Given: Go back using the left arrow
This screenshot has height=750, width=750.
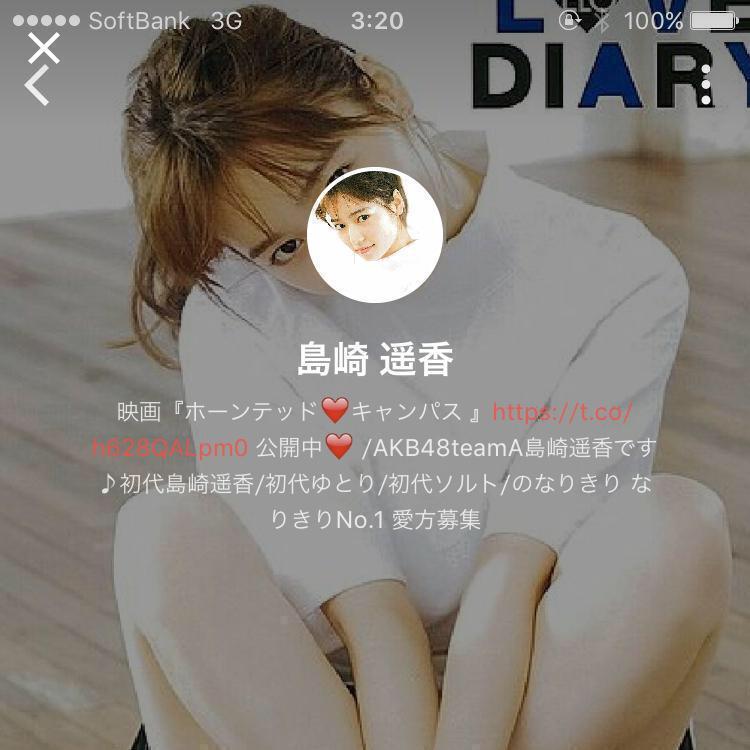Looking at the screenshot, I should click(x=37, y=87).
